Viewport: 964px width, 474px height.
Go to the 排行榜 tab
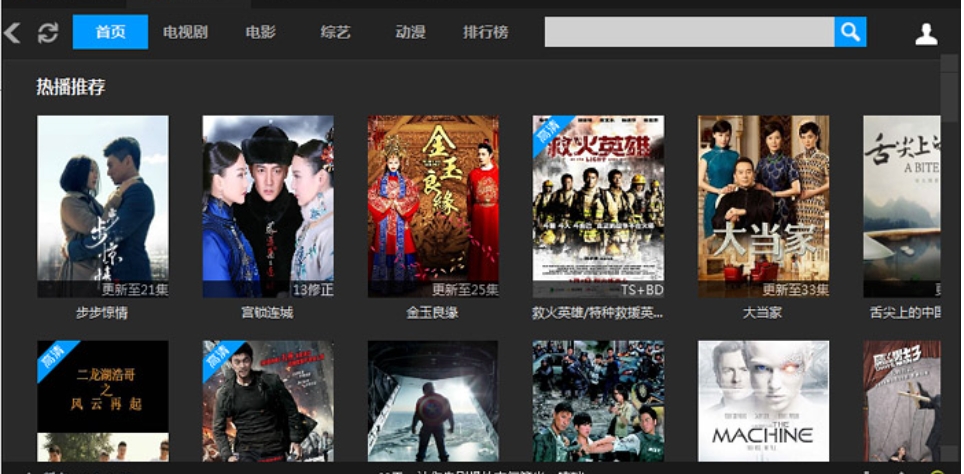pos(485,32)
